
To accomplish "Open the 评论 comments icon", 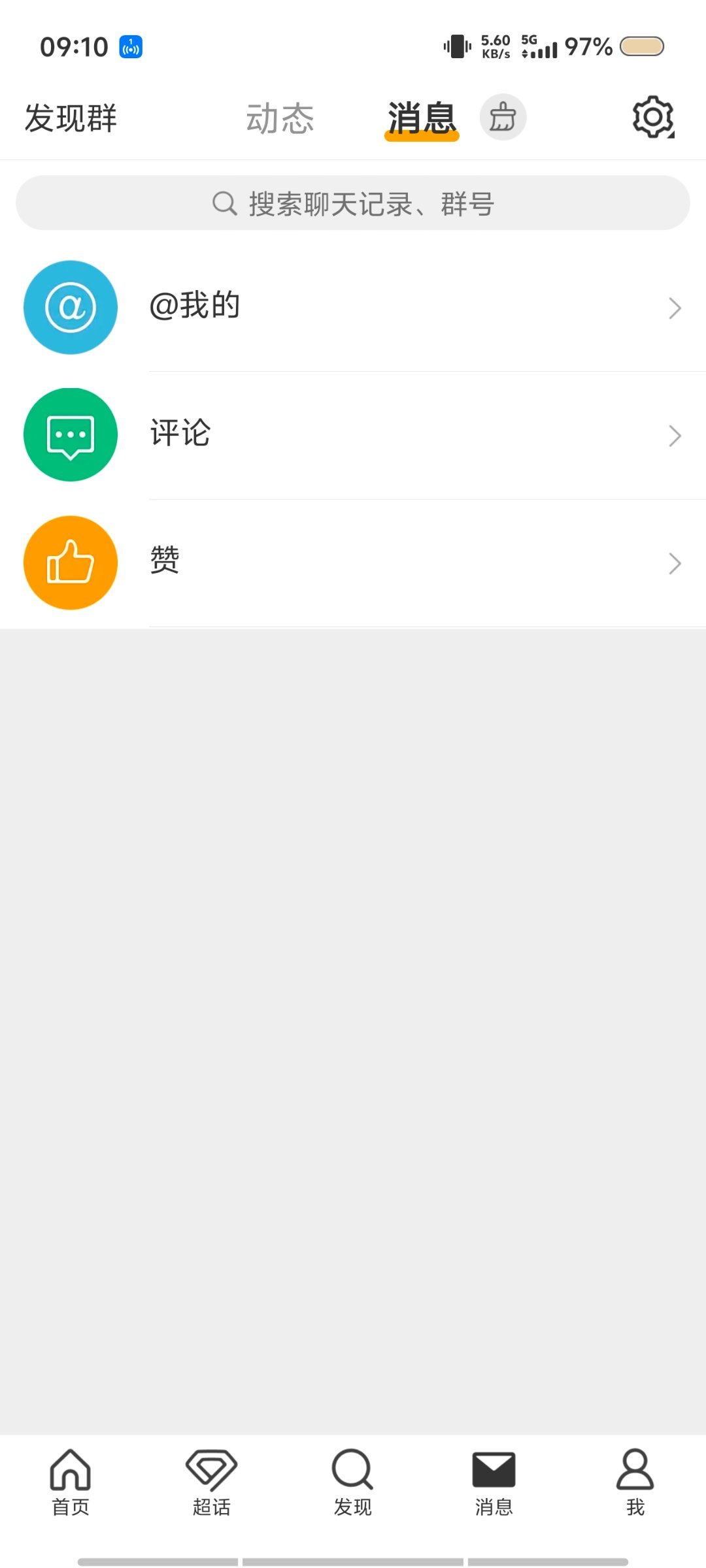I will coord(70,434).
